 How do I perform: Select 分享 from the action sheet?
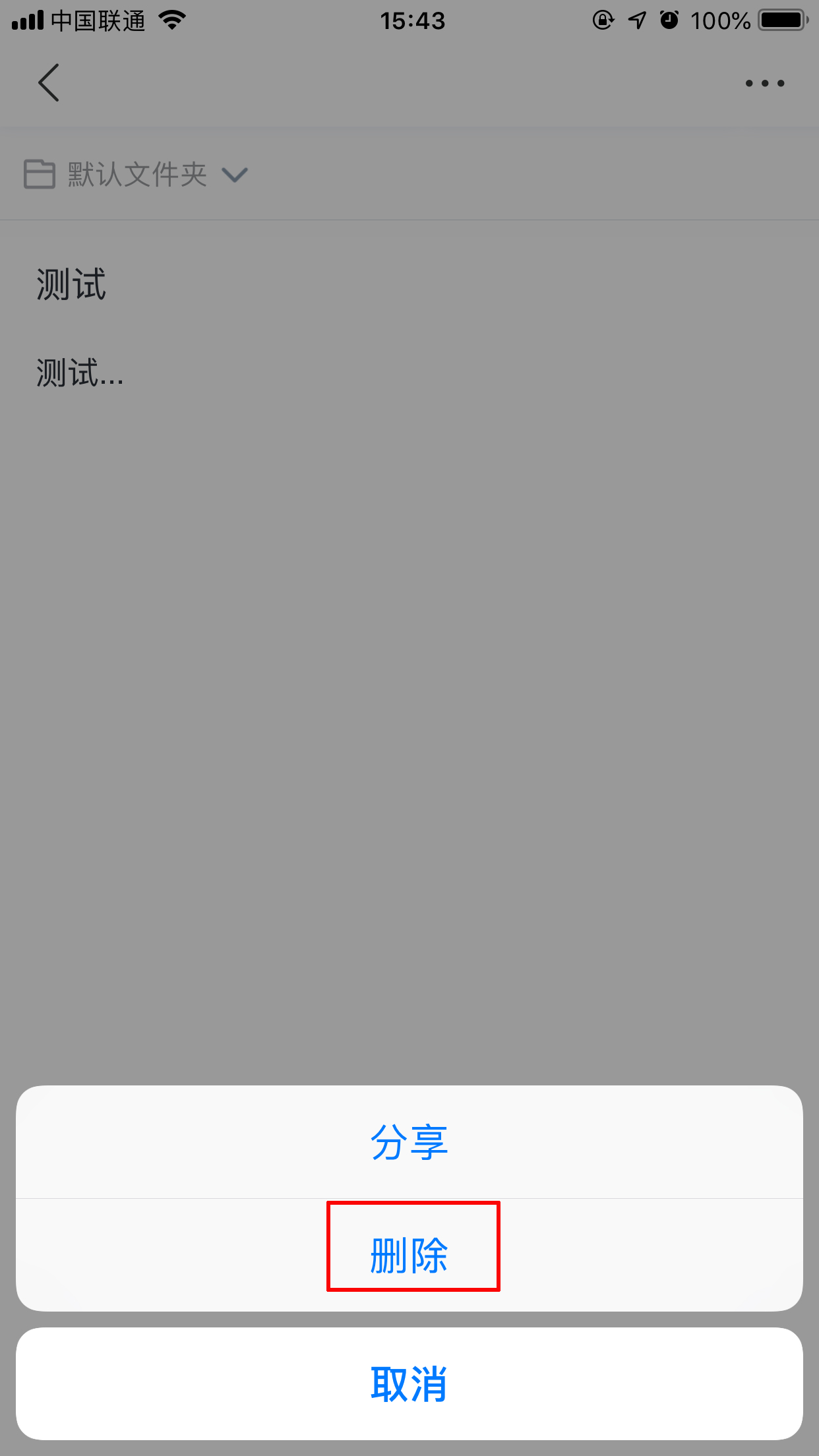[x=409, y=1141]
